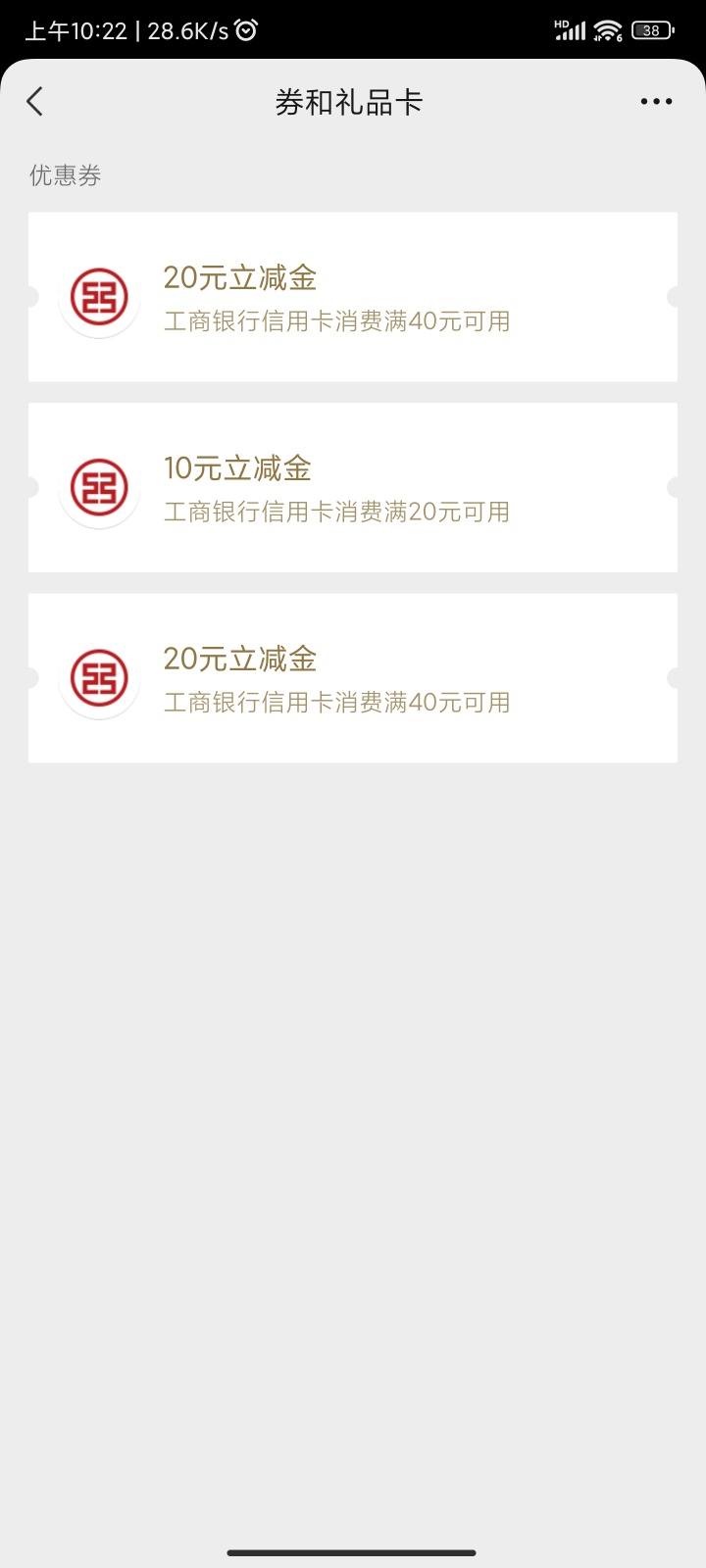Open the 20元立减金 coupon below the 10元 coupon
This screenshot has height=1568, width=706.
point(353,678)
